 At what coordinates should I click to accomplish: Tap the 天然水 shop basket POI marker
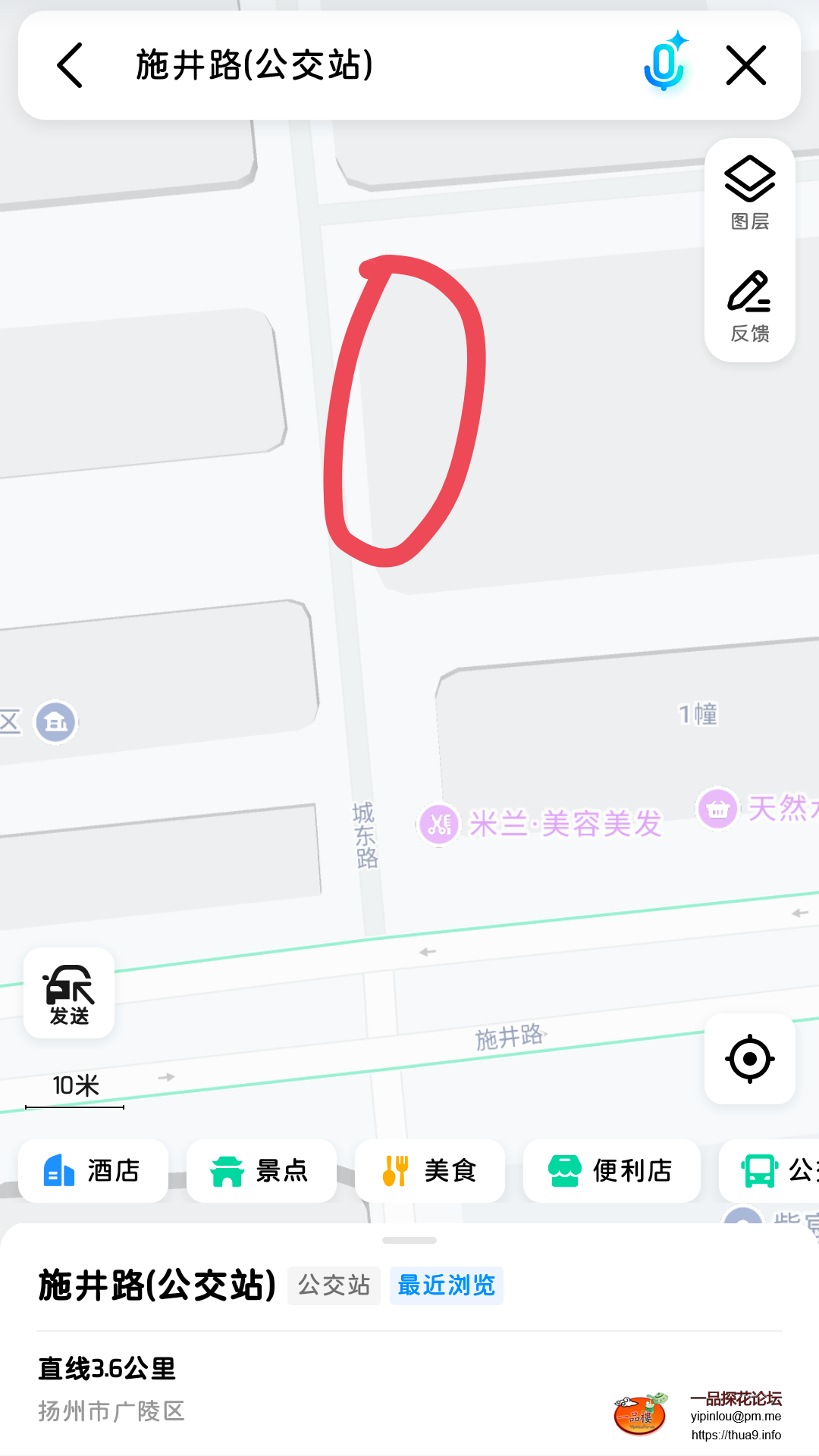[x=717, y=809]
